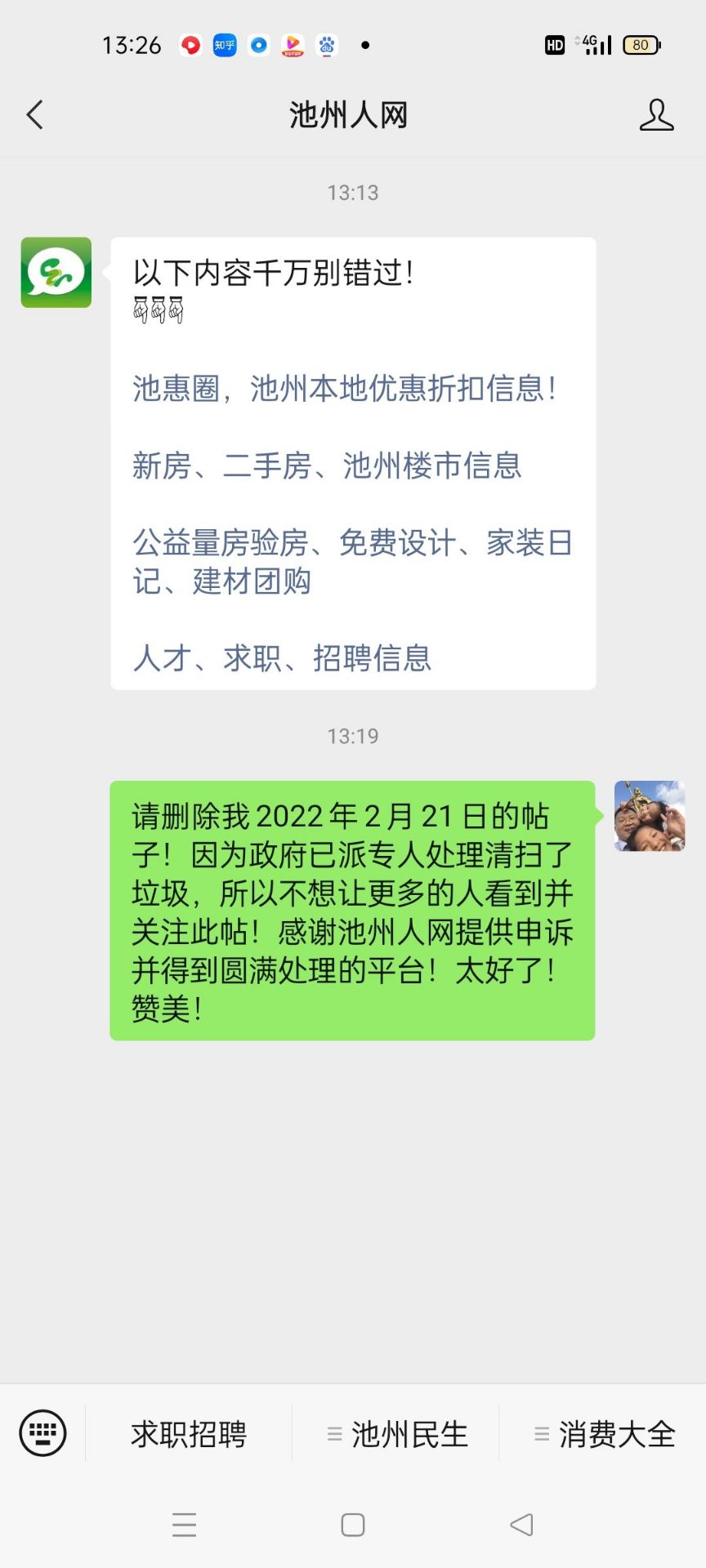Expand the 消费大全 menu
This screenshot has width=706, height=1568.
(x=604, y=1434)
